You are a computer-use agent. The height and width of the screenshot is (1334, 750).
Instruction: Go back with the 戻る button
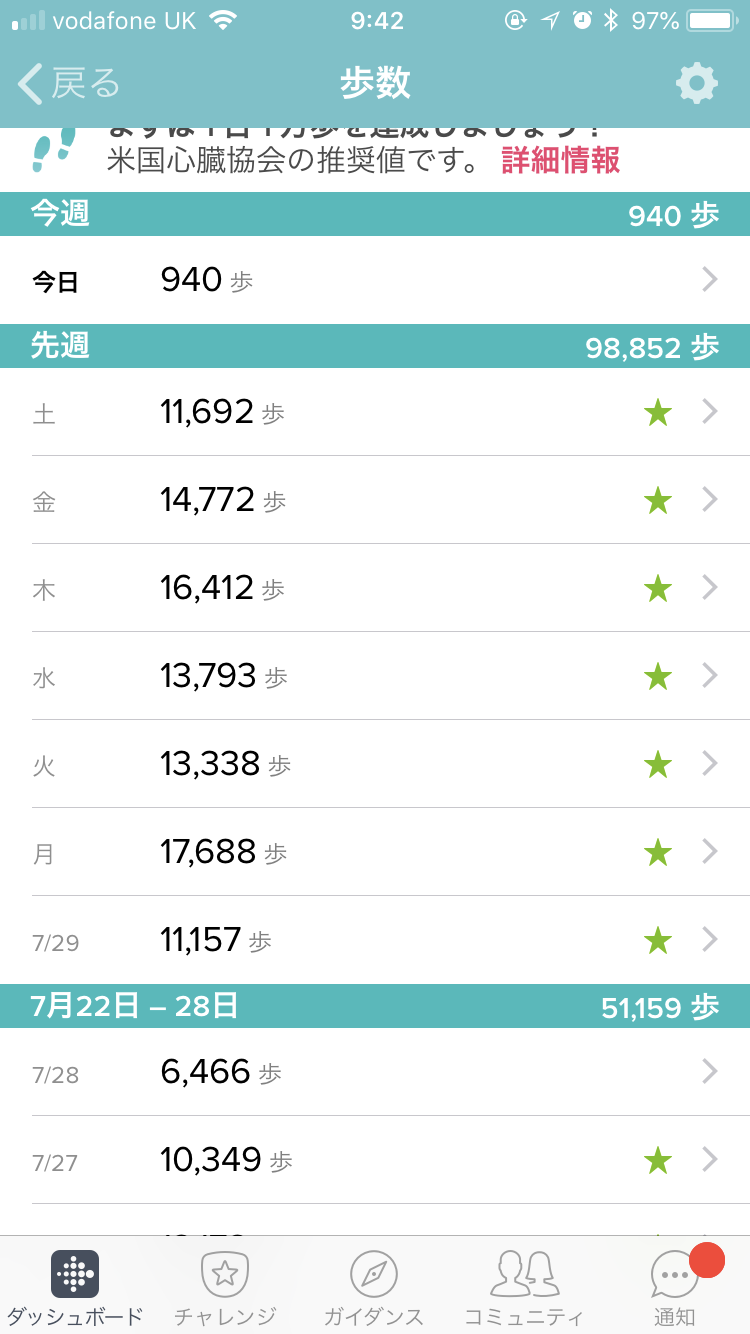pos(70,84)
